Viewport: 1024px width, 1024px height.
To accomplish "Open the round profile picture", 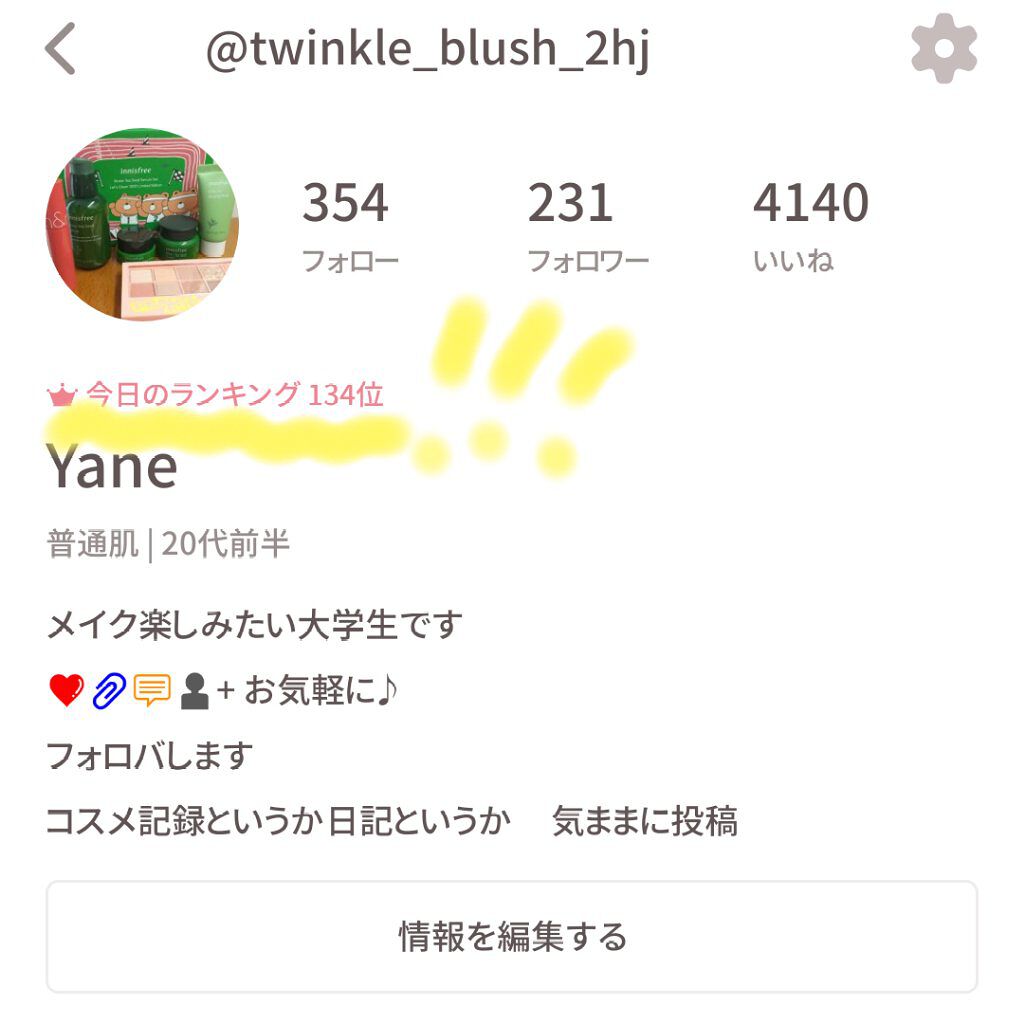I will tap(142, 224).
